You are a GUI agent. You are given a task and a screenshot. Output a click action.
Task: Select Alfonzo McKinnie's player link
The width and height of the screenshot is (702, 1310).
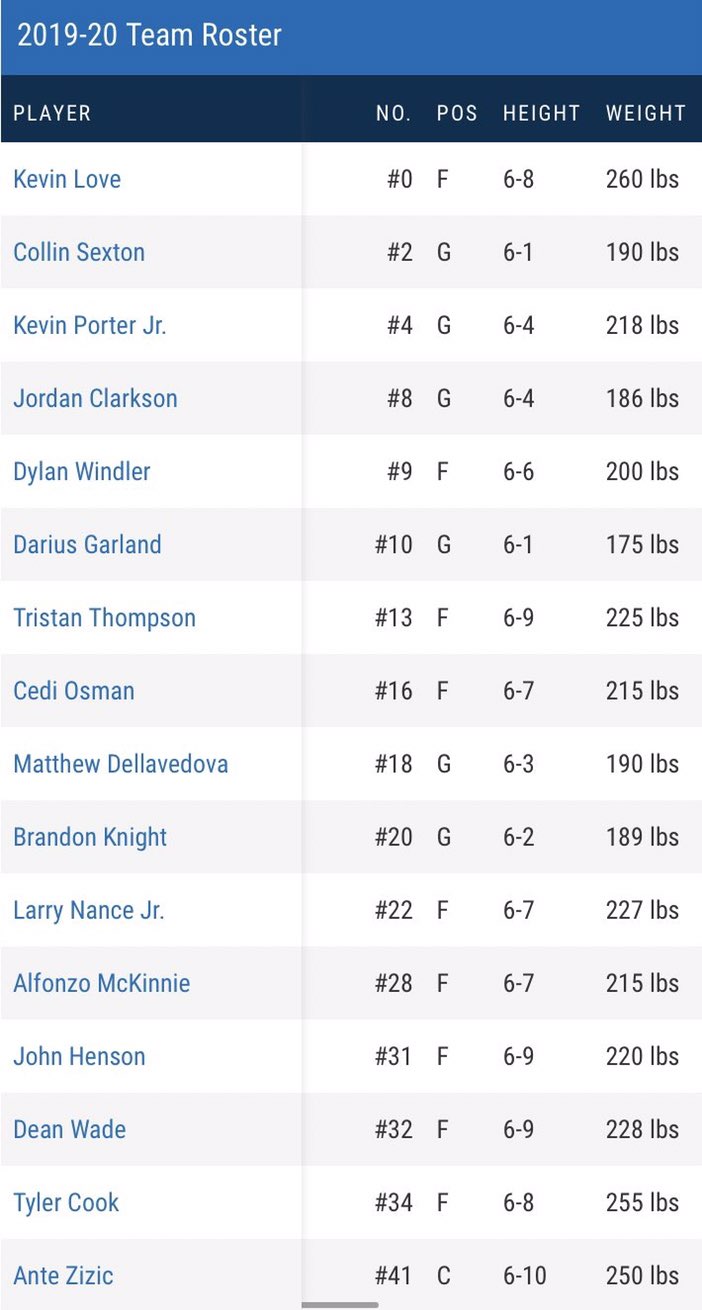(101, 983)
